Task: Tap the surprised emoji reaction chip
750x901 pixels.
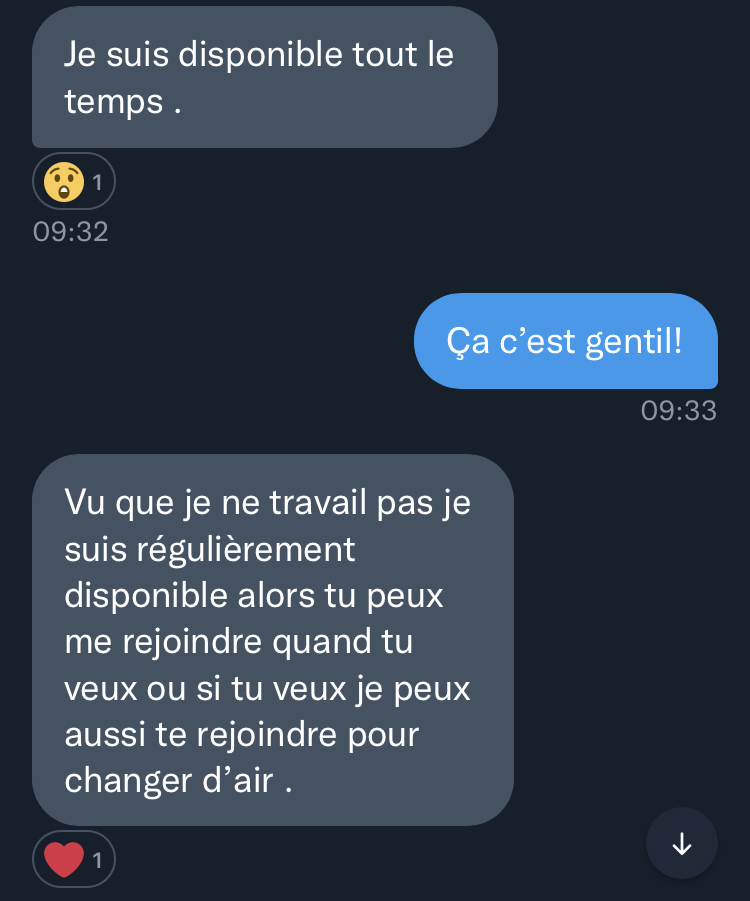Action: (75, 182)
